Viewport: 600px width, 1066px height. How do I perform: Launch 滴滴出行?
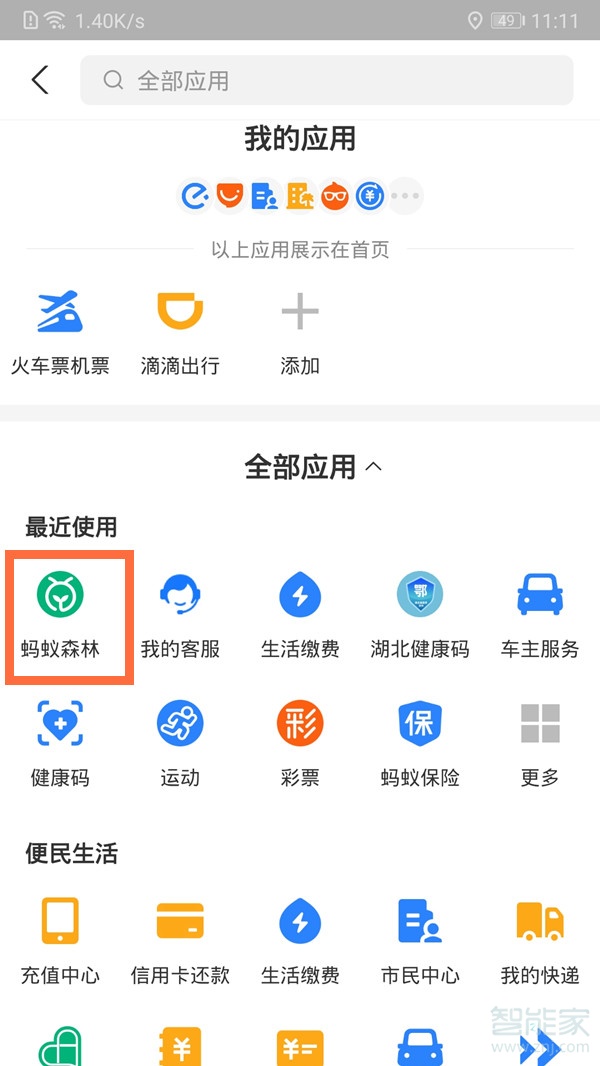tap(180, 332)
